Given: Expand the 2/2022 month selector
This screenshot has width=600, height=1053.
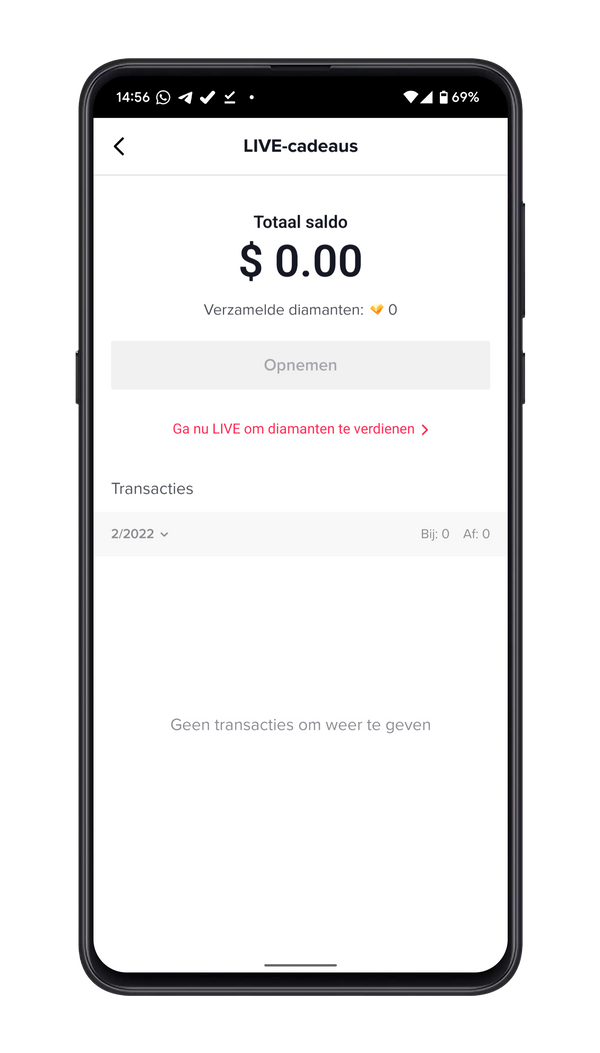Looking at the screenshot, I should pyautogui.click(x=140, y=534).
